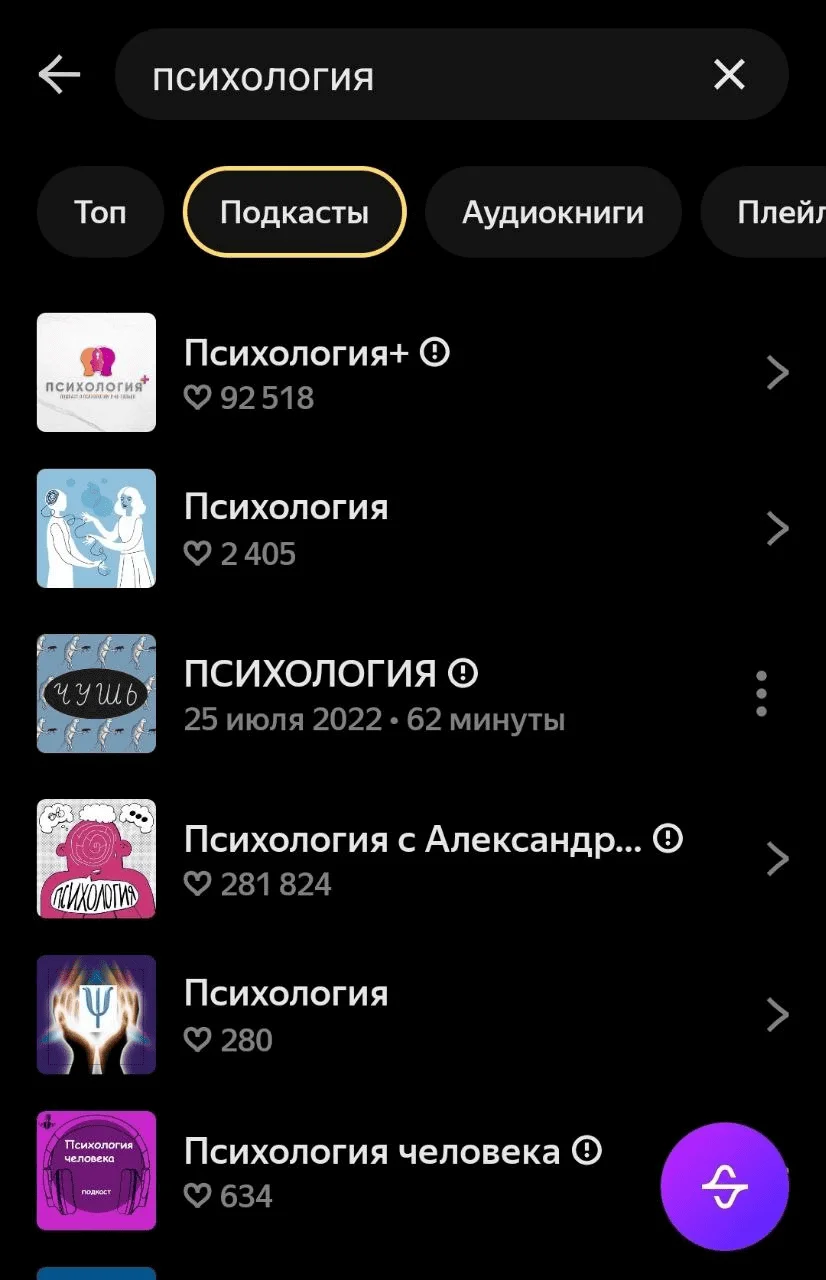Go back from search results
826x1280 pixels.
59,75
